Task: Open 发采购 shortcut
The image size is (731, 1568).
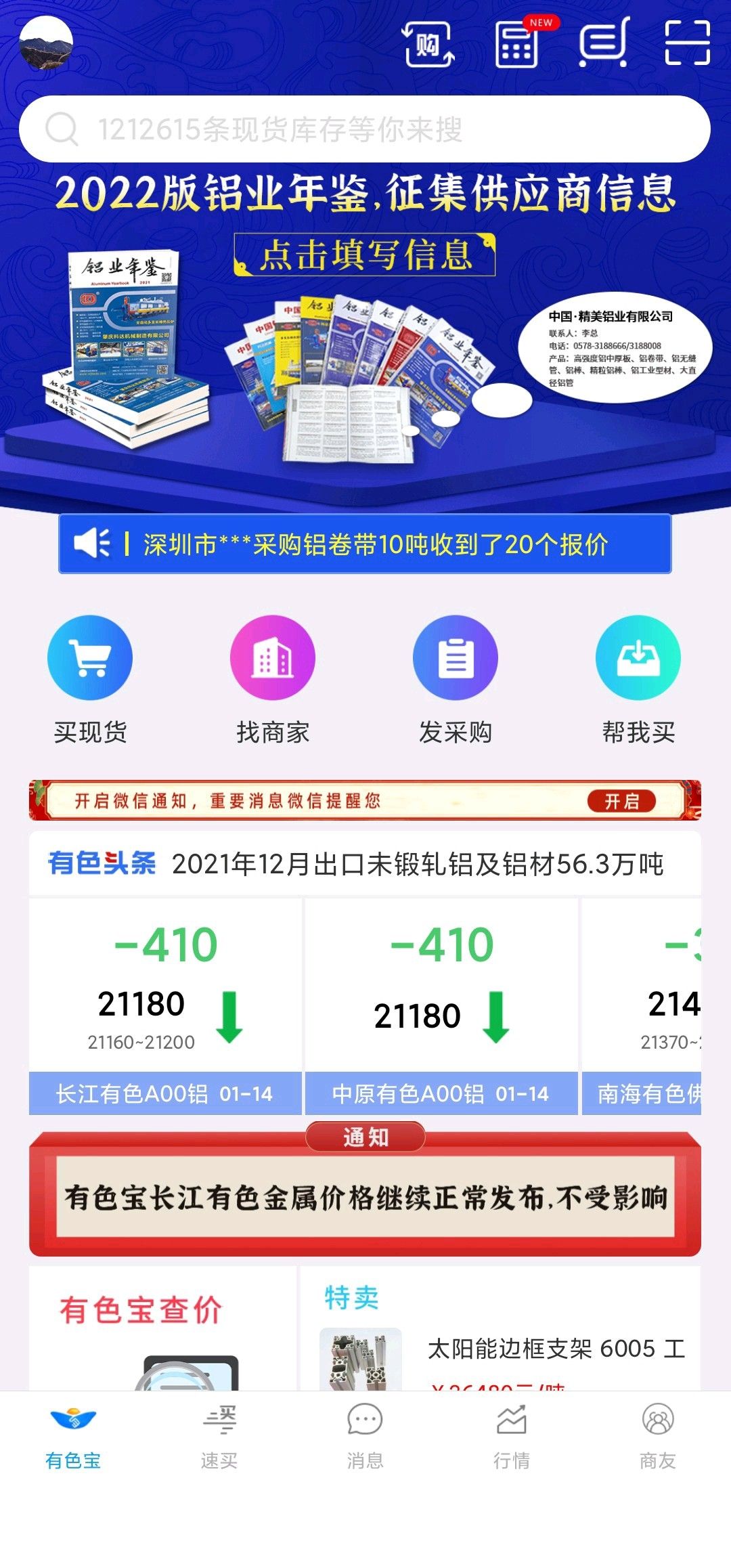Action: pos(456,680)
